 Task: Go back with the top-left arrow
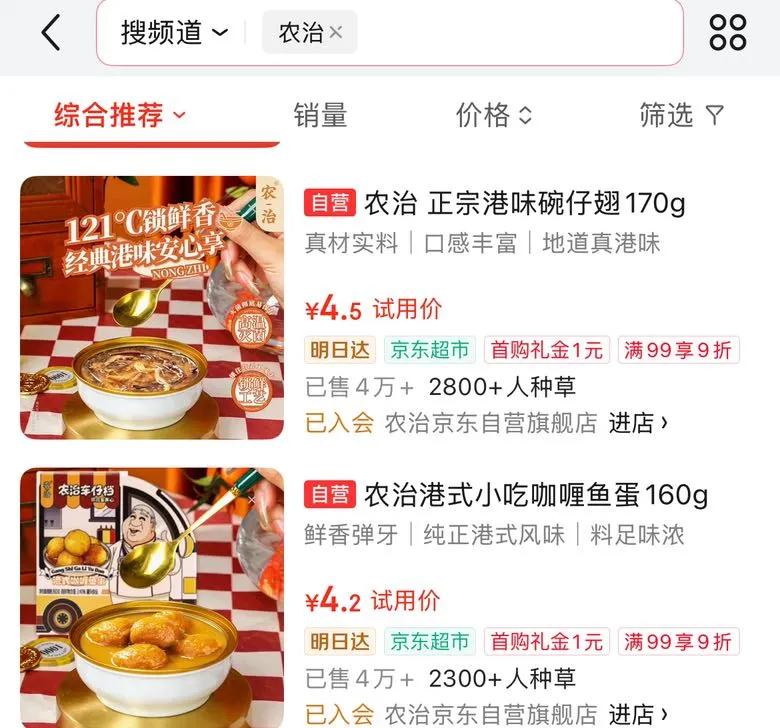coord(51,32)
